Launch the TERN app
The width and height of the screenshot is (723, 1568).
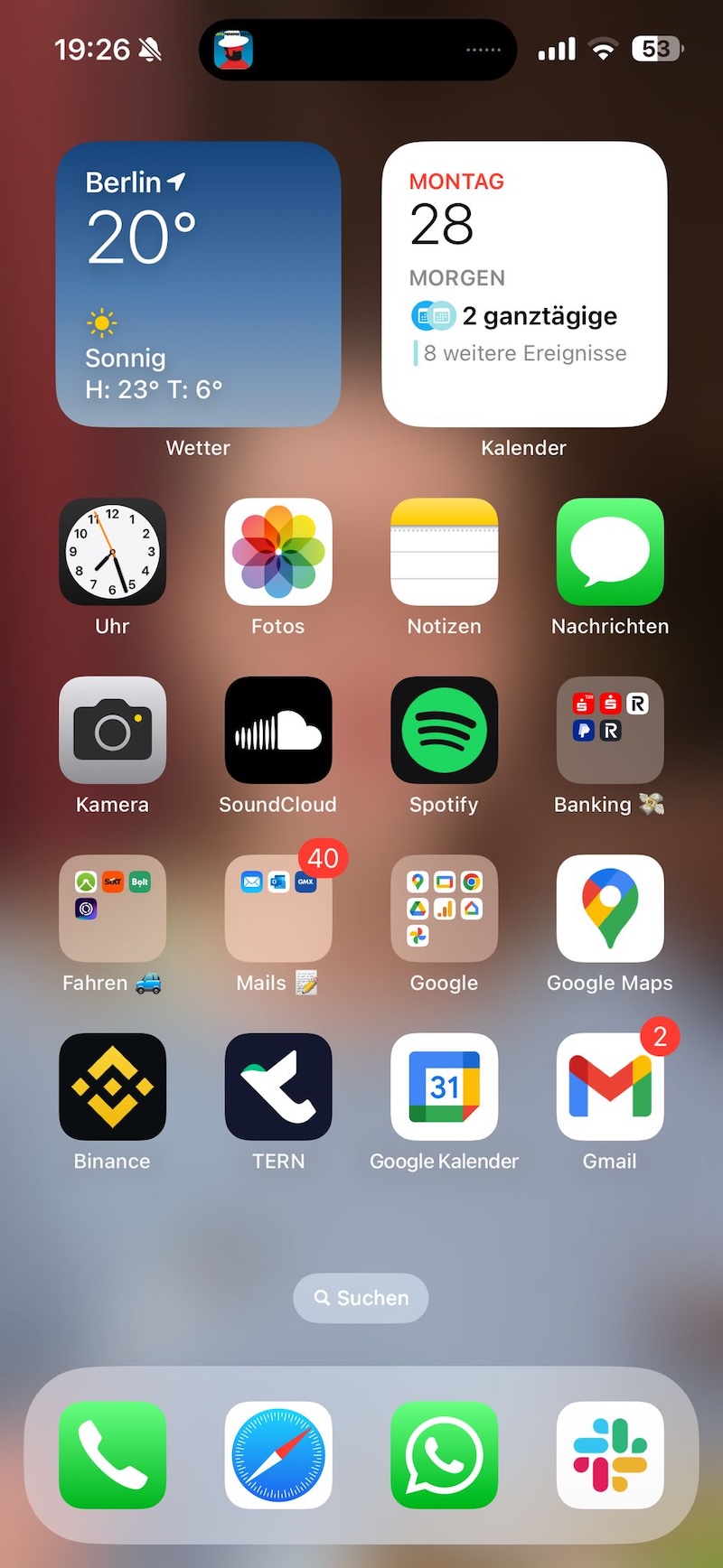278,1087
